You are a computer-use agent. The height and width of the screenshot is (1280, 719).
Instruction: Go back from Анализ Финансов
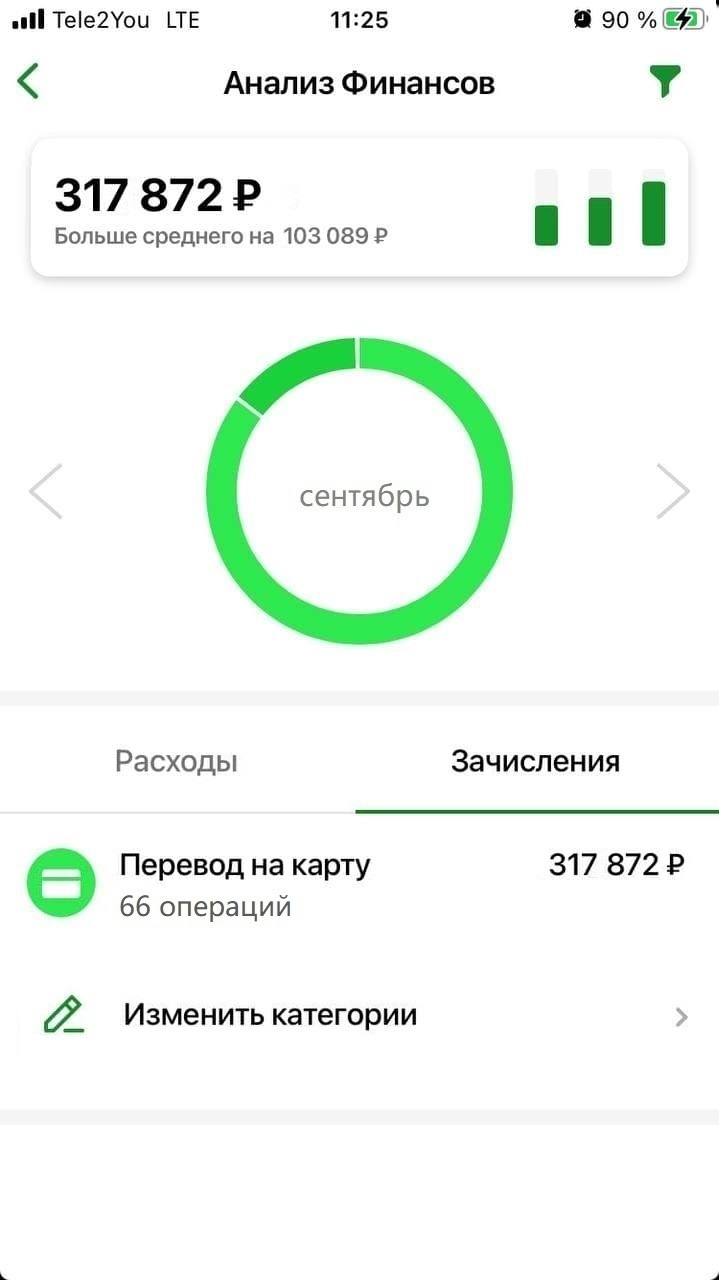29,81
